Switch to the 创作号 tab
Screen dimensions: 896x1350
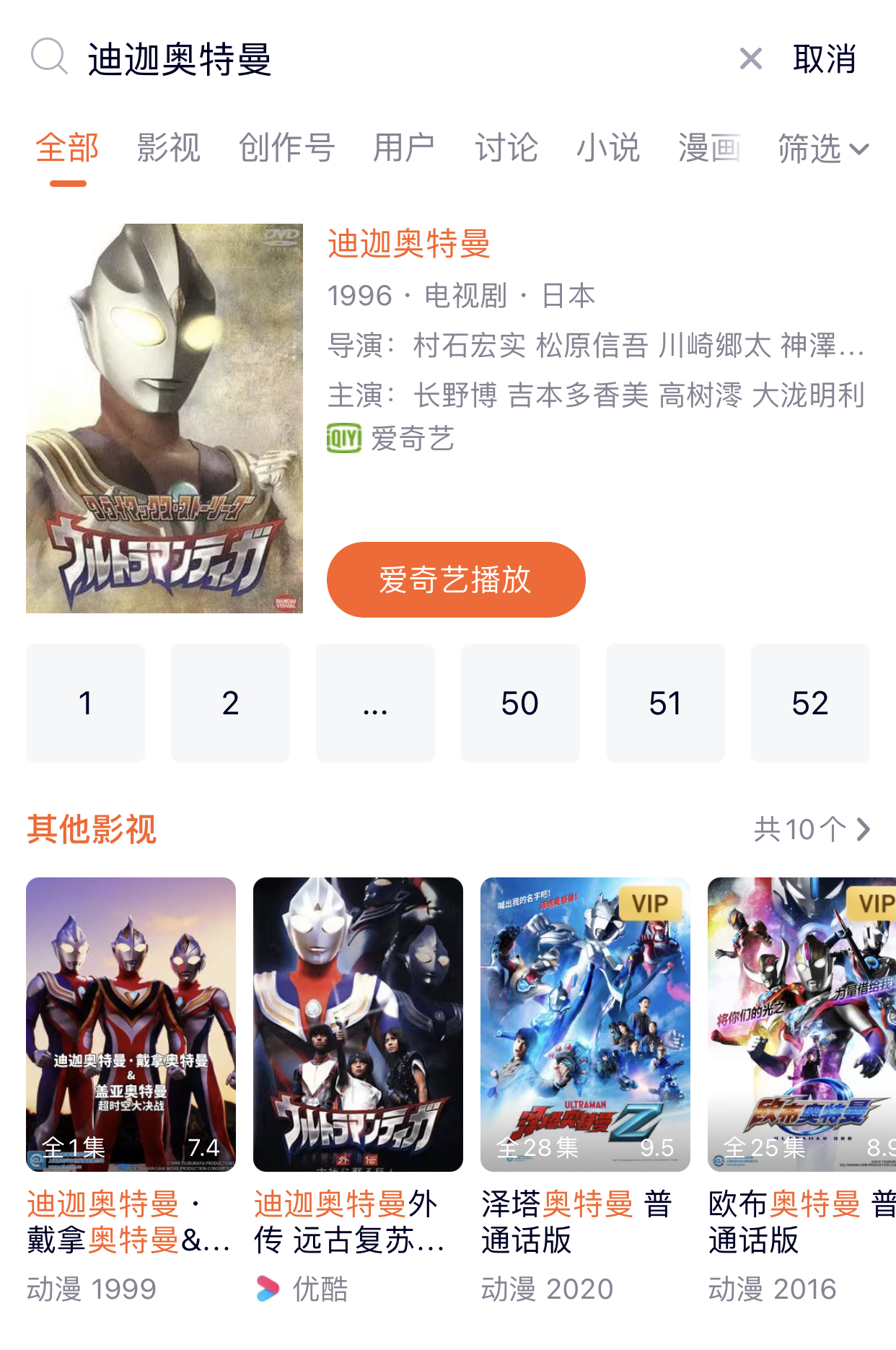coord(286,148)
